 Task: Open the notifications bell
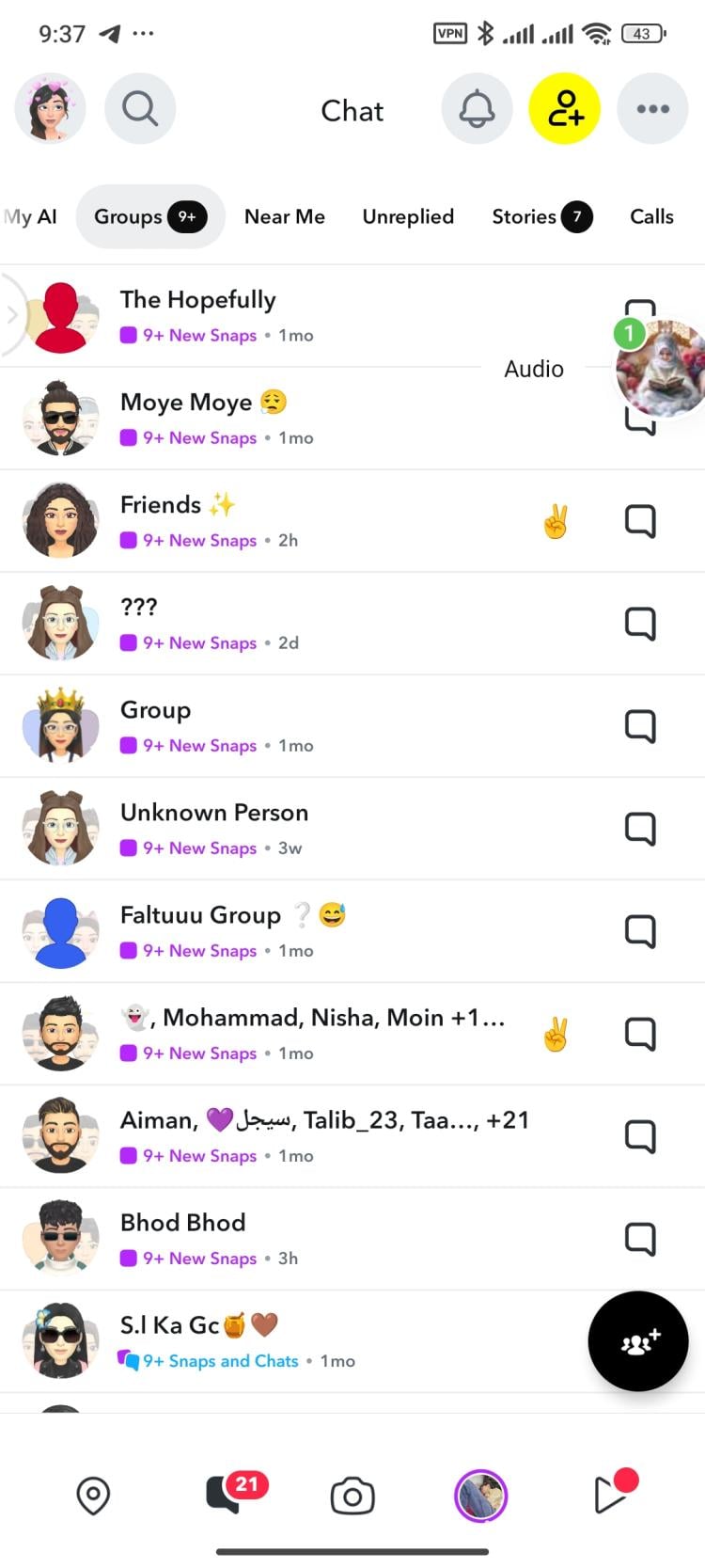coord(477,109)
